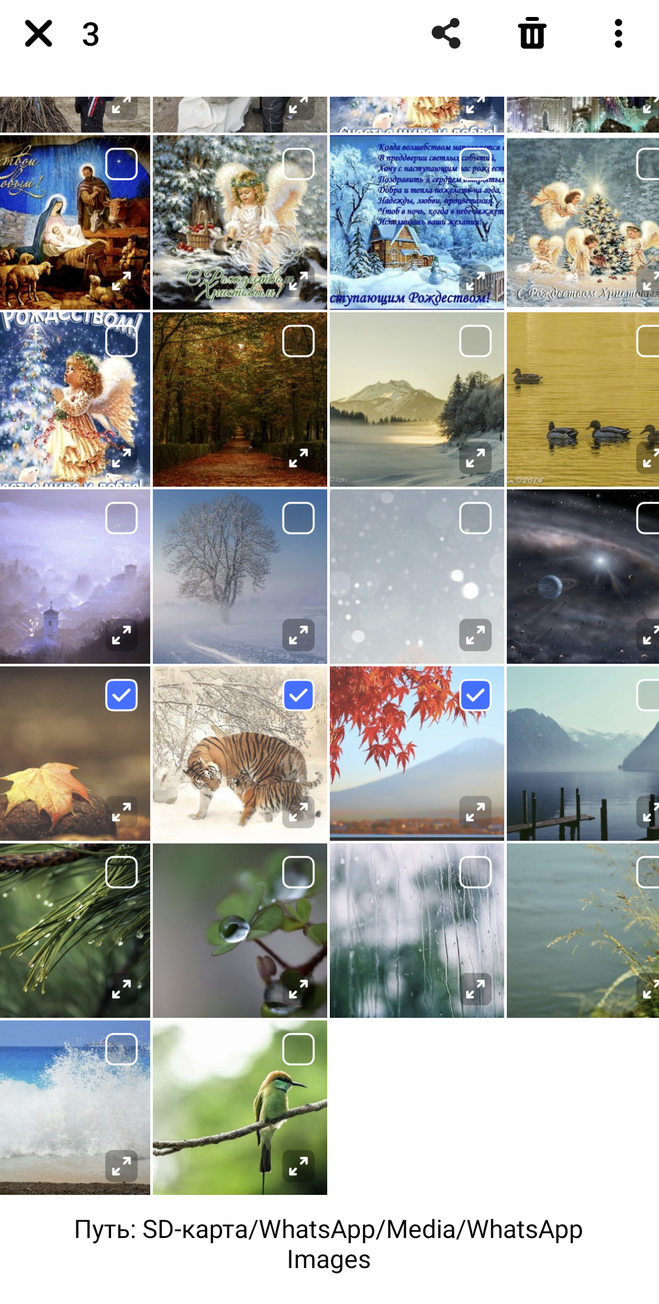The height and width of the screenshot is (1304, 659).
Task: Select the snowy mountain lake photo
Action: pos(475,341)
